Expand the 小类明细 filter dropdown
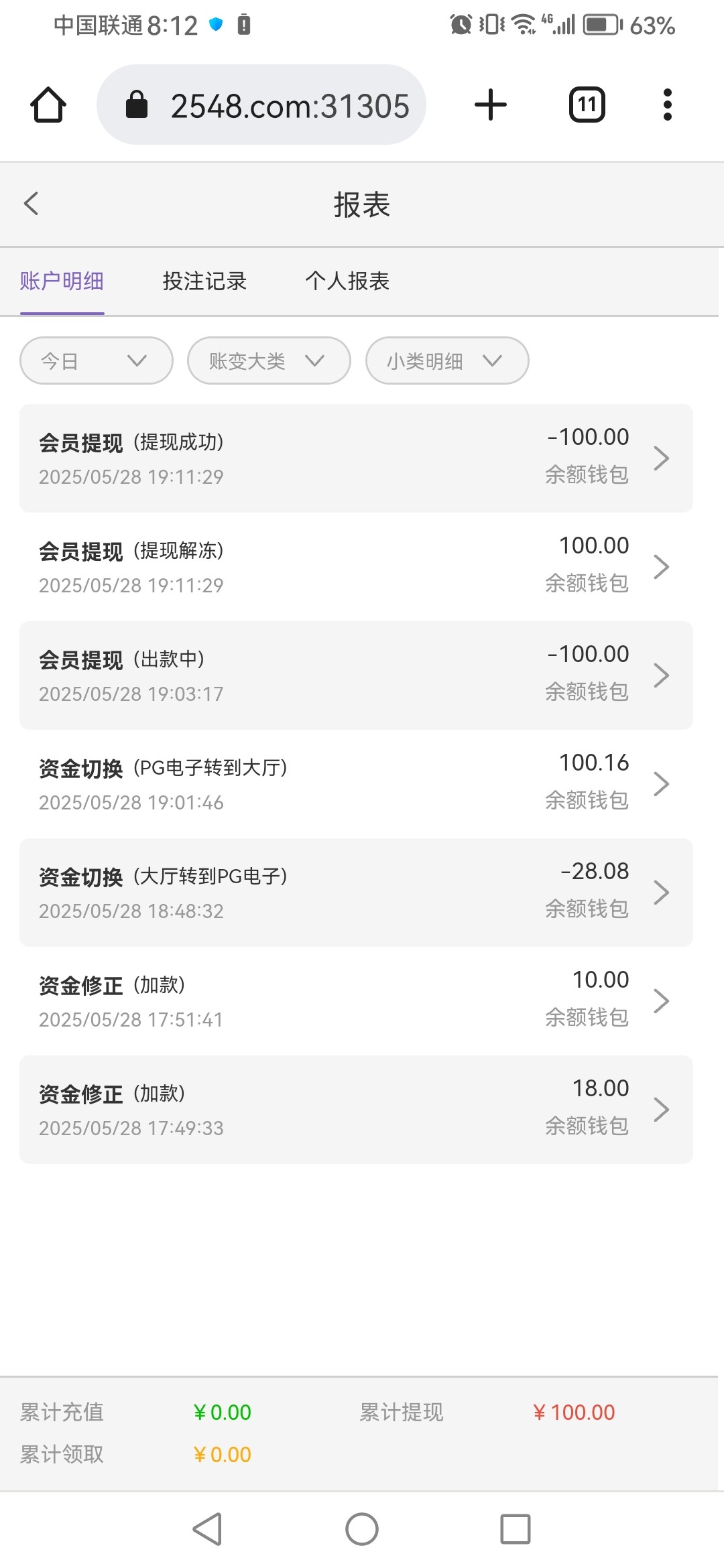724x1568 pixels. [x=447, y=361]
